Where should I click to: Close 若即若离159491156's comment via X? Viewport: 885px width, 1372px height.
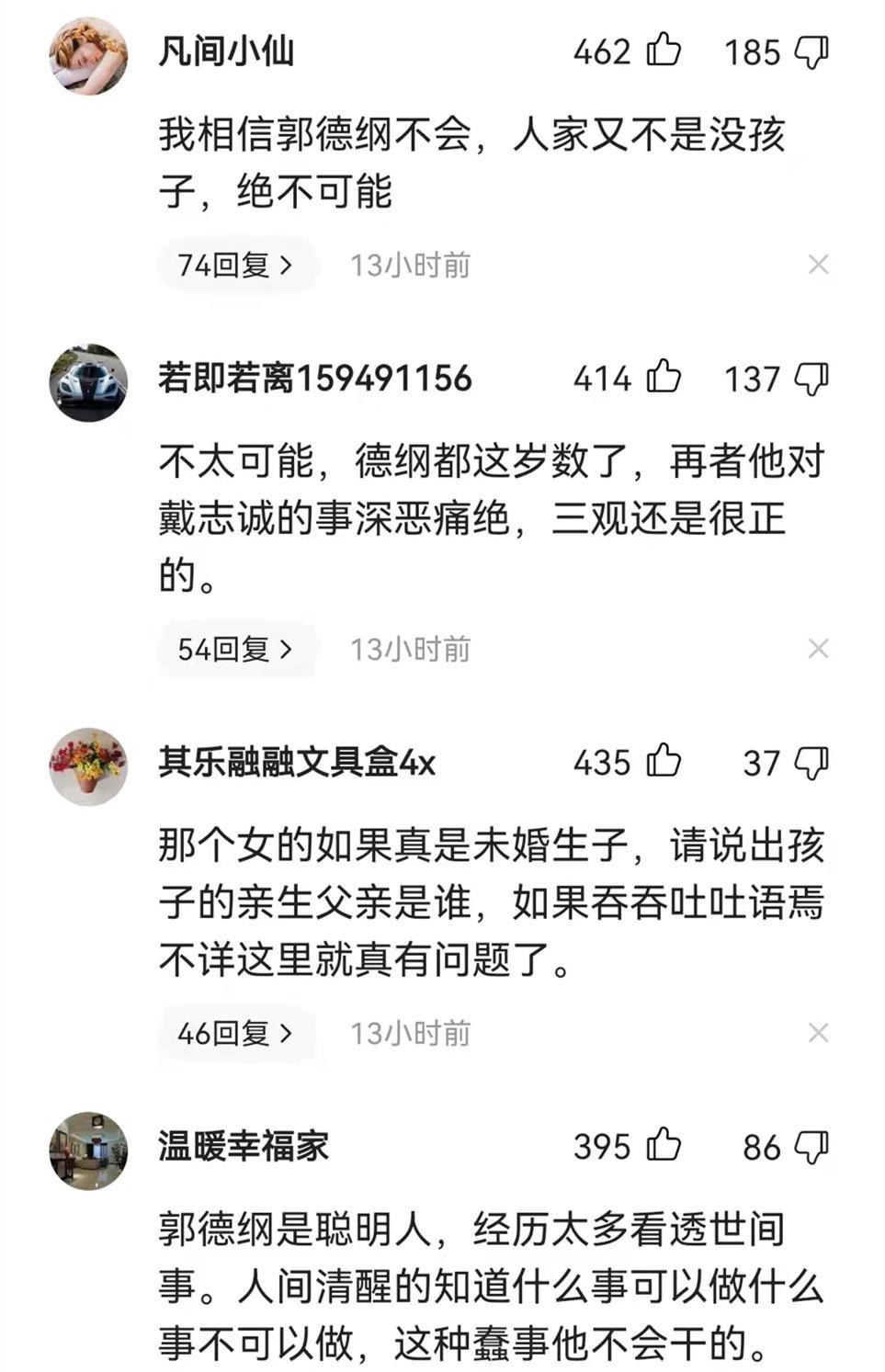tap(818, 650)
